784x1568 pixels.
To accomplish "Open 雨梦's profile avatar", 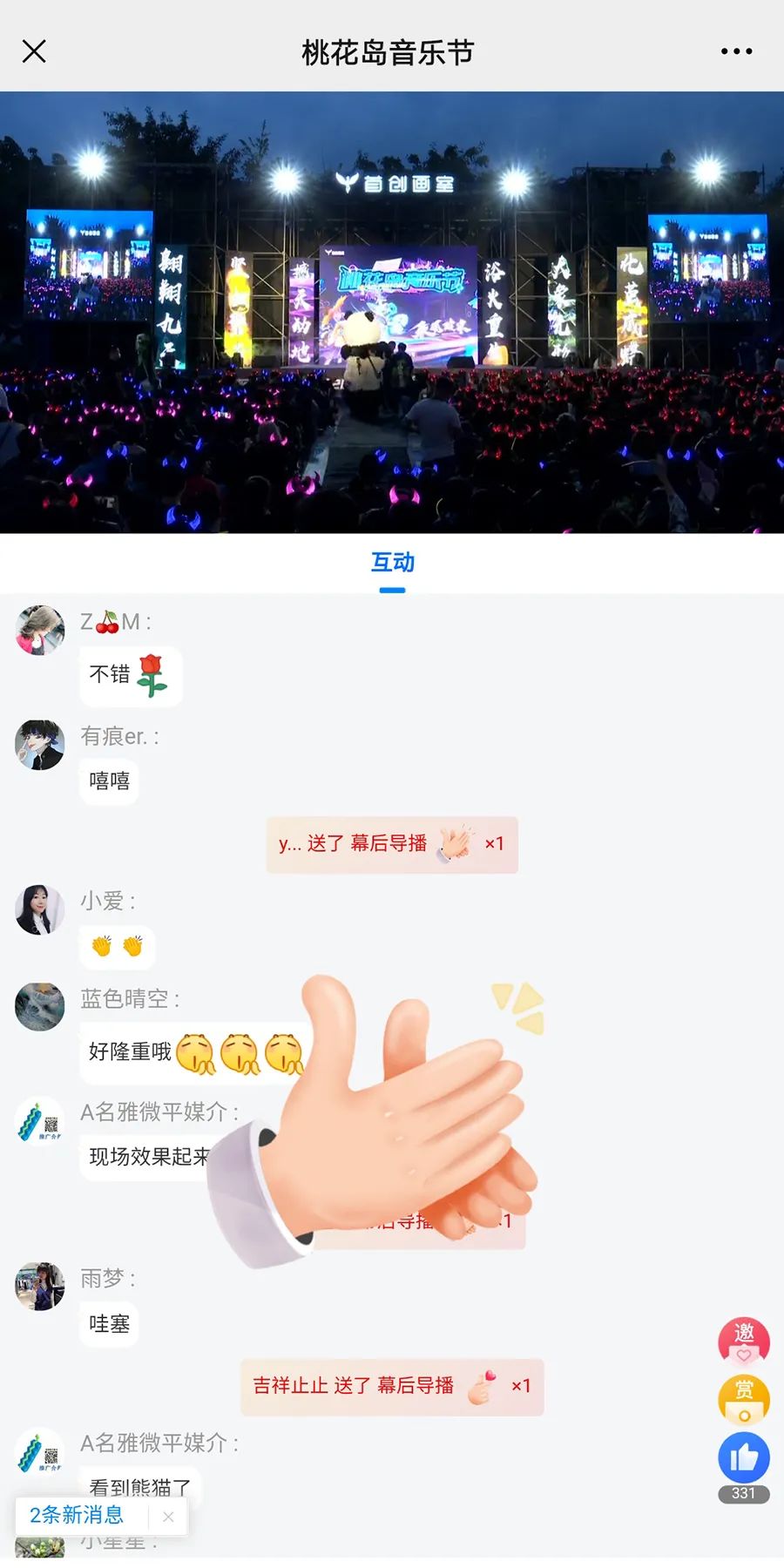I will click(x=40, y=1287).
